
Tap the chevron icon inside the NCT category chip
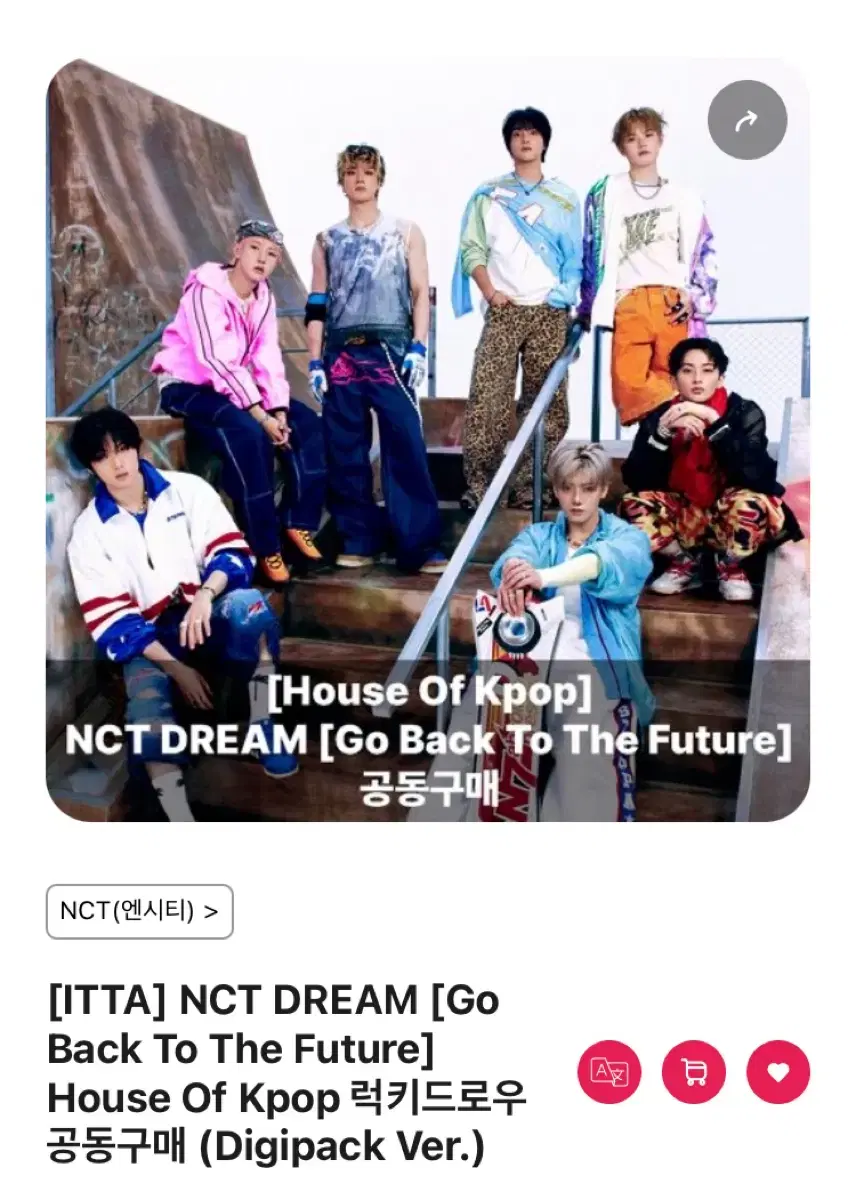(211, 911)
